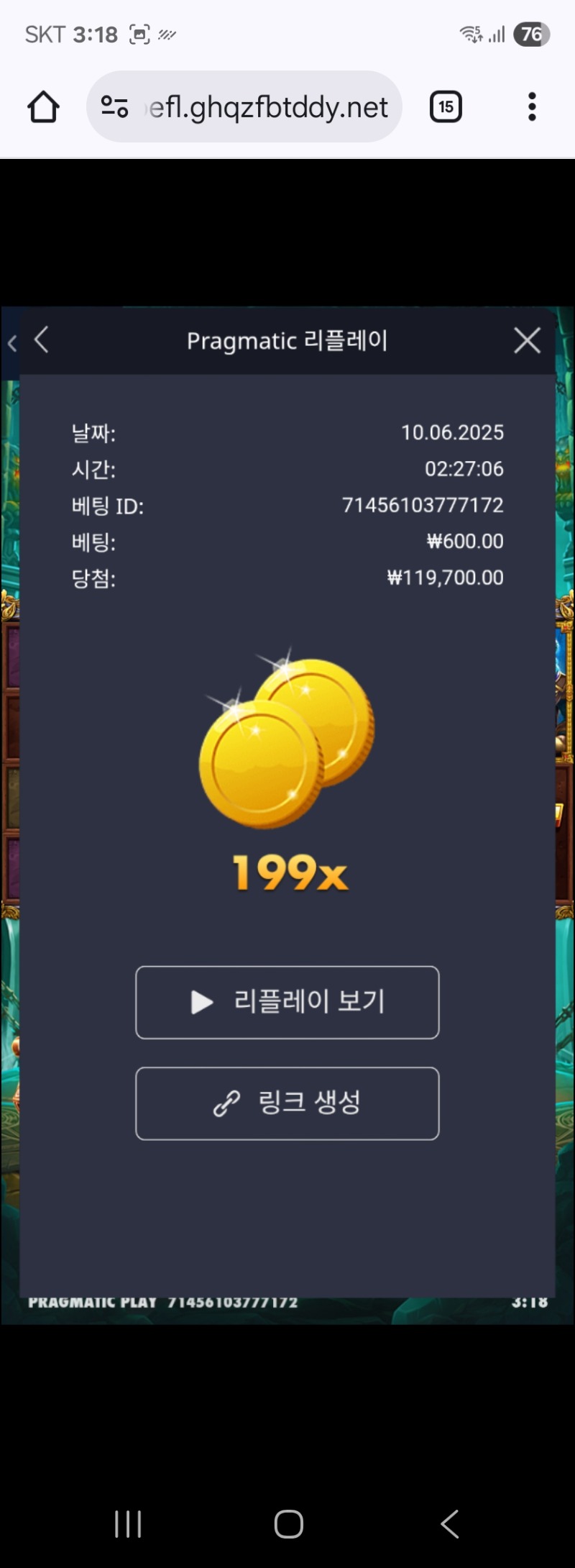Screen dimensions: 575x1568
Task: Tap the 리플레이 보기 button
Action: click(287, 1002)
